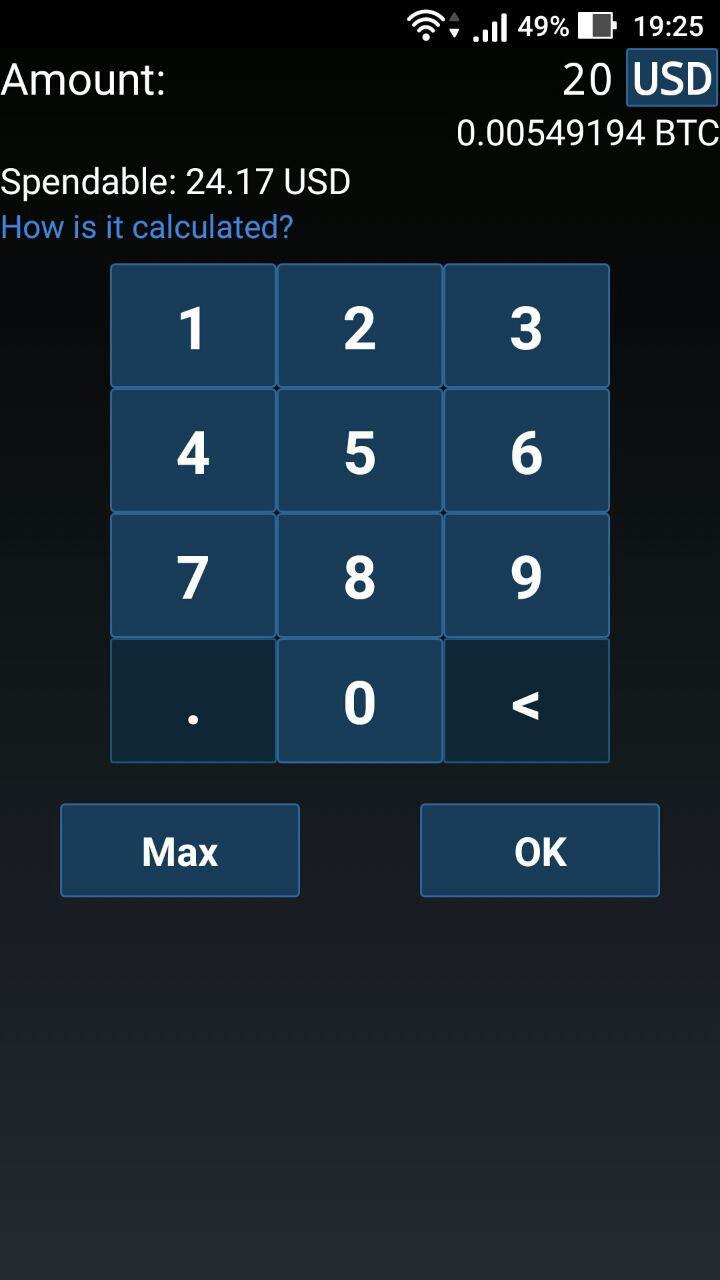This screenshot has height=1280, width=720.
Task: Select Max to use full spendable amount
Action: coord(180,851)
